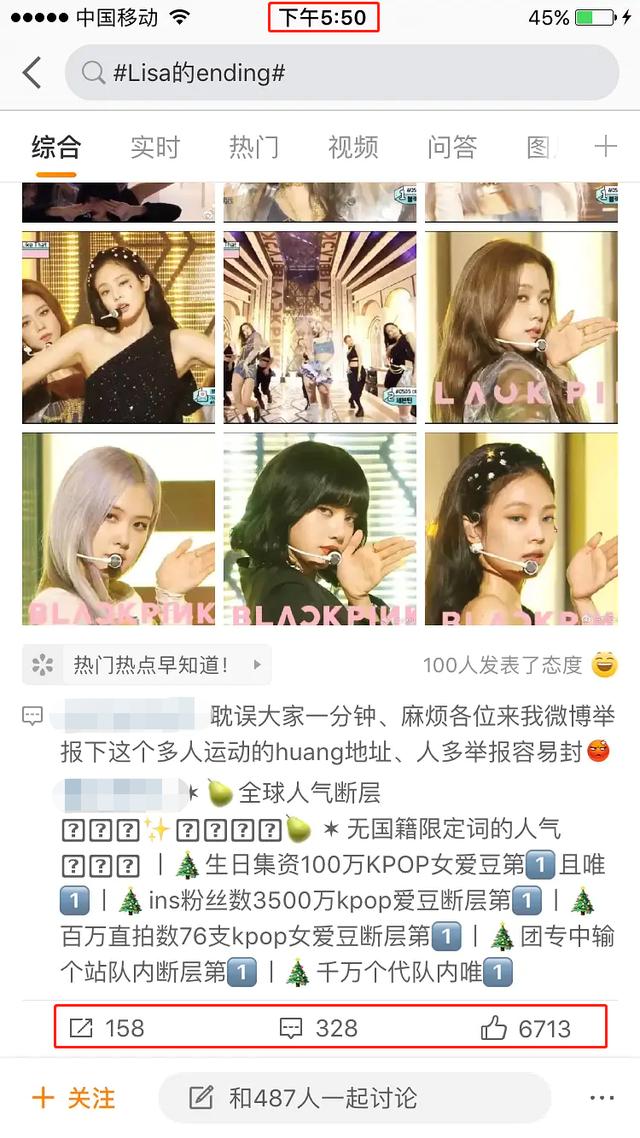Open the photo of the purple-haired singer
Image resolution: width=640 pixels, height=1138 pixels.
click(x=118, y=529)
